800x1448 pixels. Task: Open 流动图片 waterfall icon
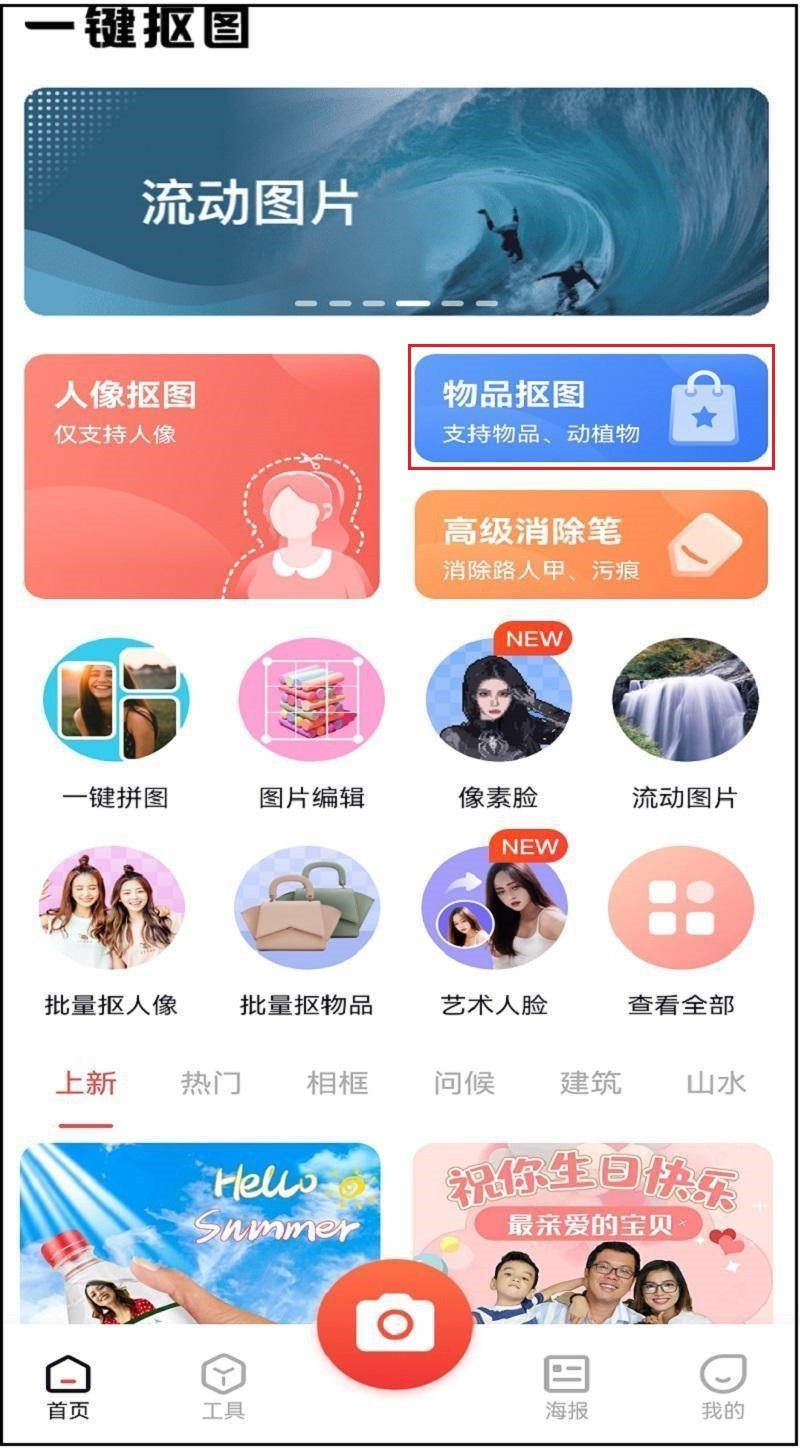click(685, 700)
